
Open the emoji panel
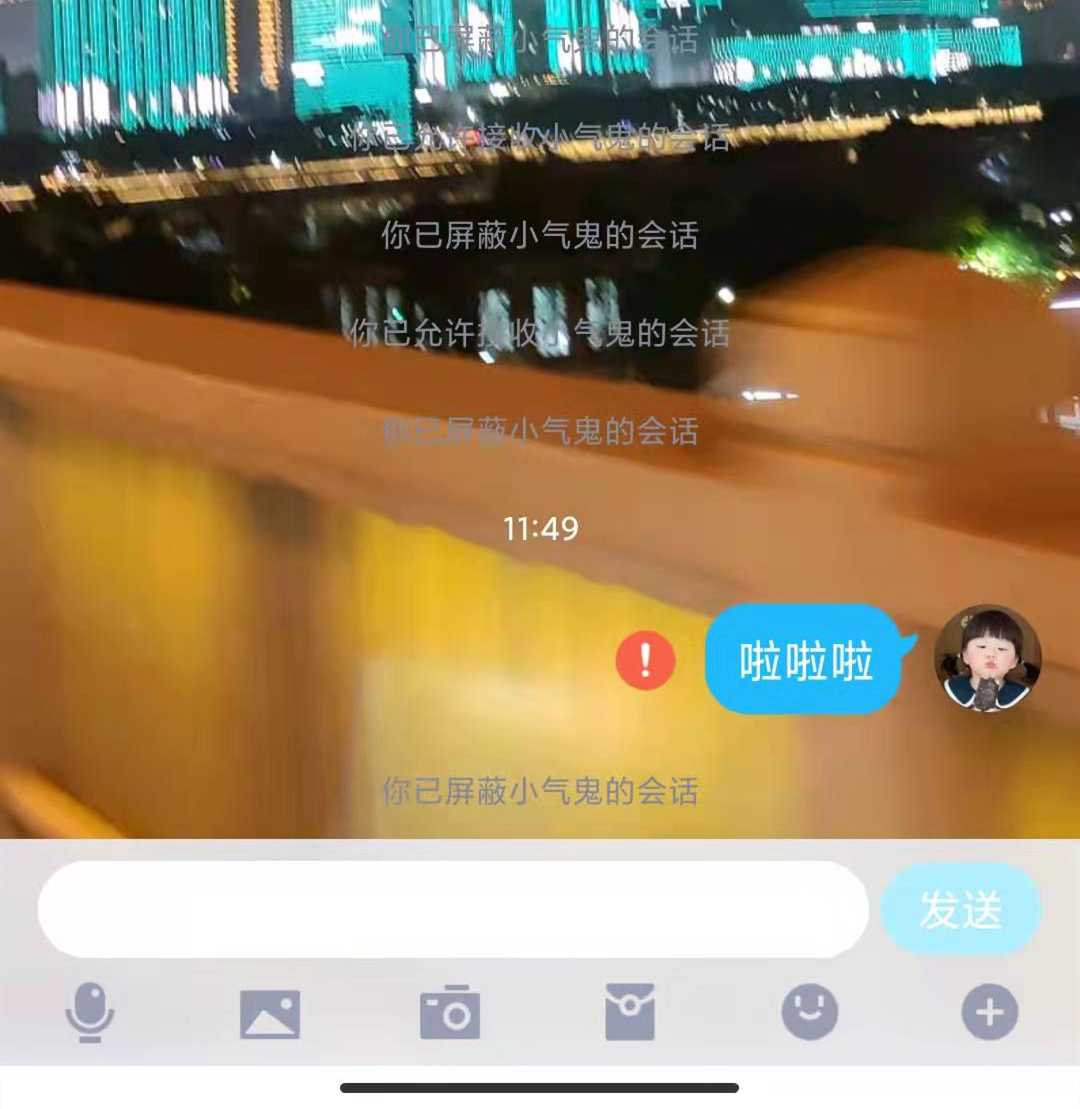point(810,1012)
